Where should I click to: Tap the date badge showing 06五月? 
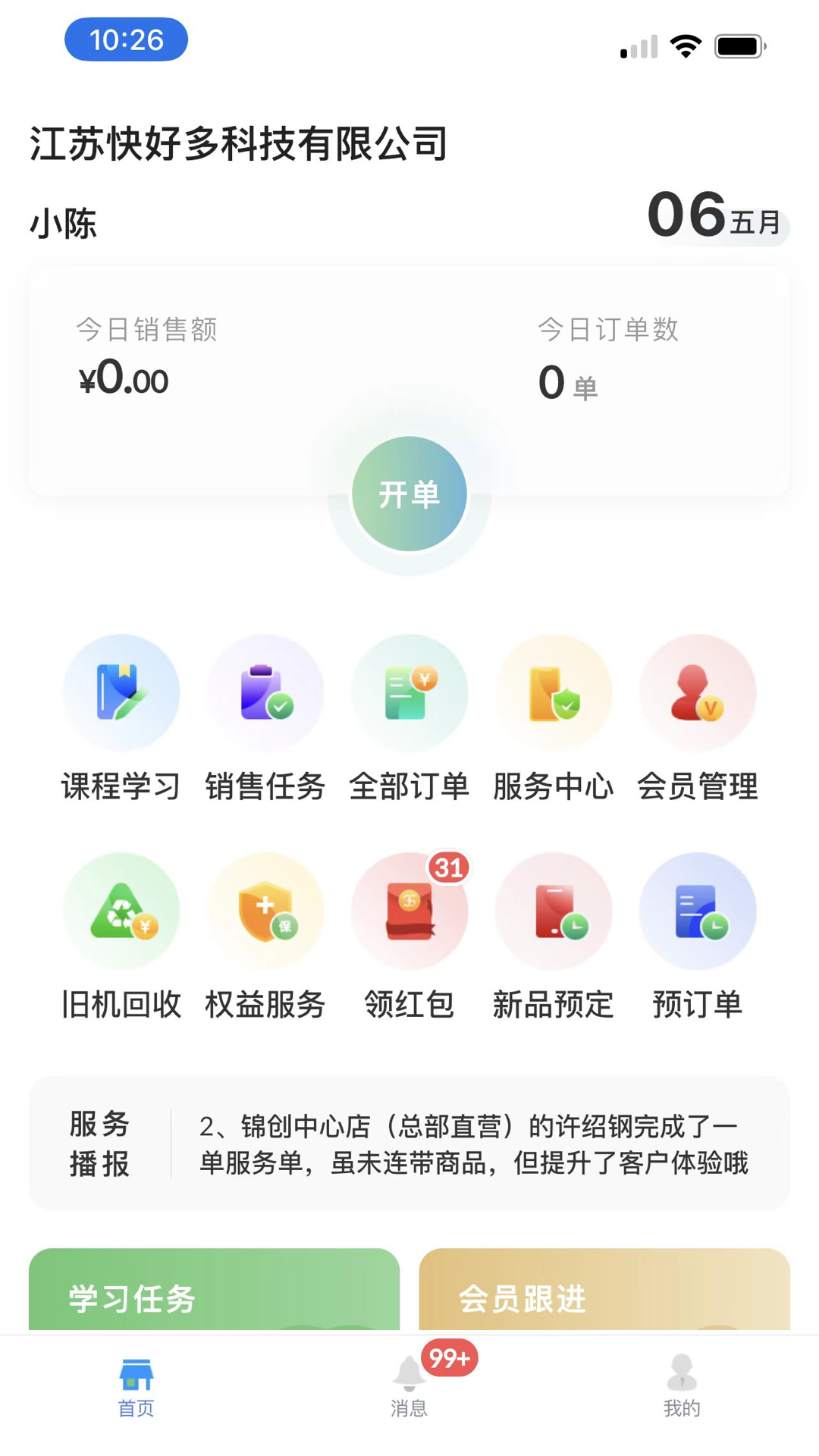(714, 218)
